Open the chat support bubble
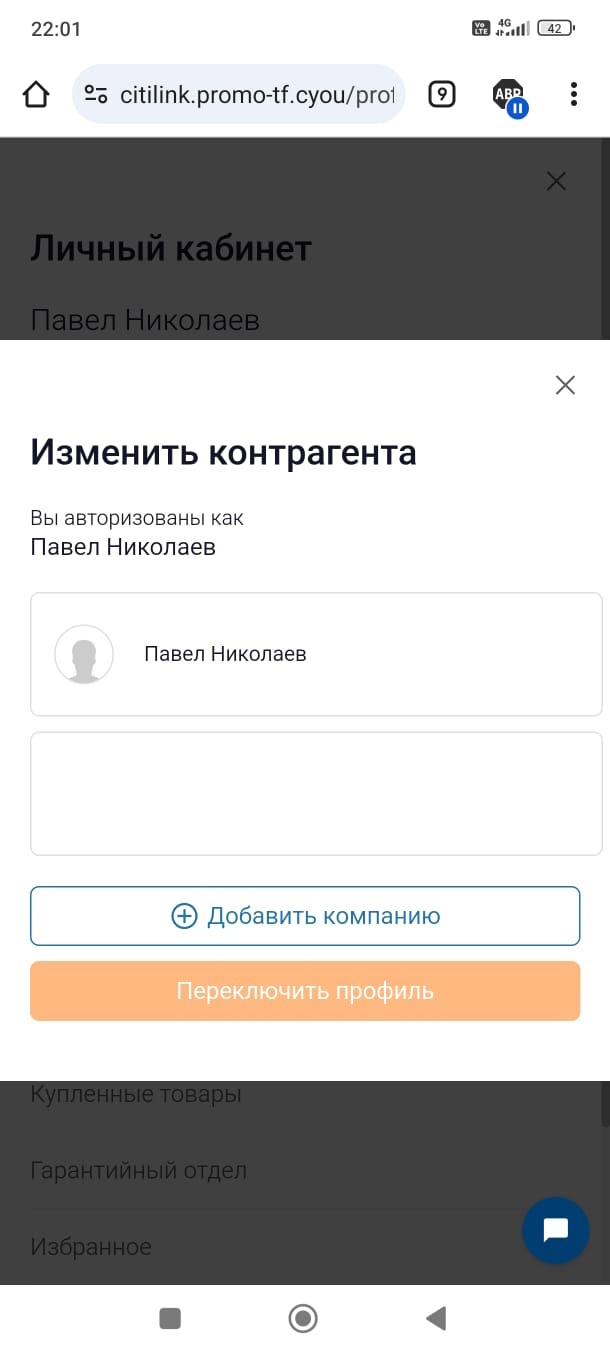610x1356 pixels. (x=556, y=1230)
